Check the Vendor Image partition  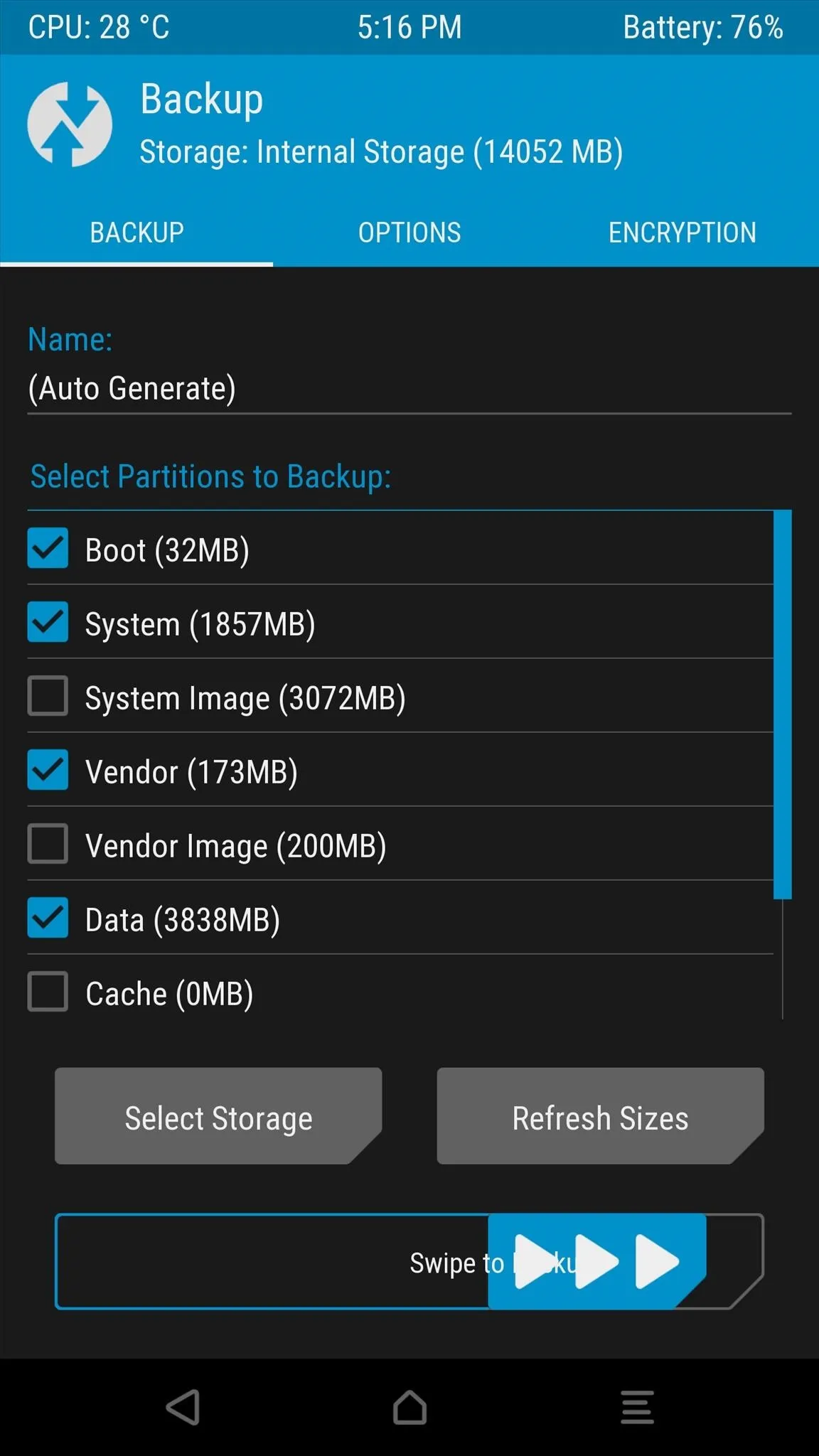point(48,844)
